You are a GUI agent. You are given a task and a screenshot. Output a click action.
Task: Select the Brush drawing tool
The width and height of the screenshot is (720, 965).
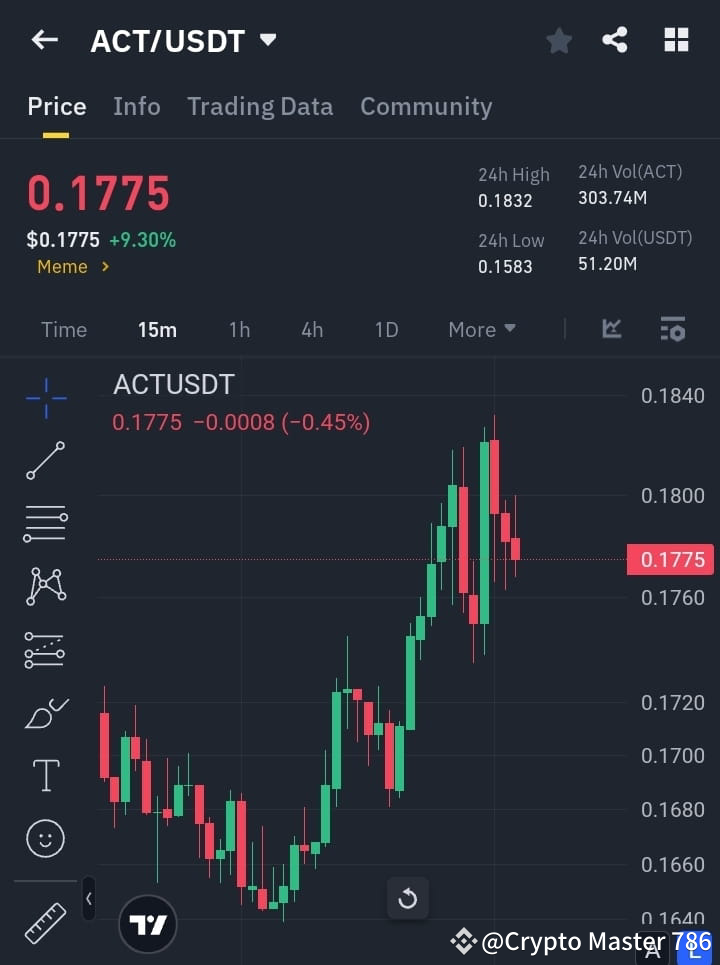[44, 713]
